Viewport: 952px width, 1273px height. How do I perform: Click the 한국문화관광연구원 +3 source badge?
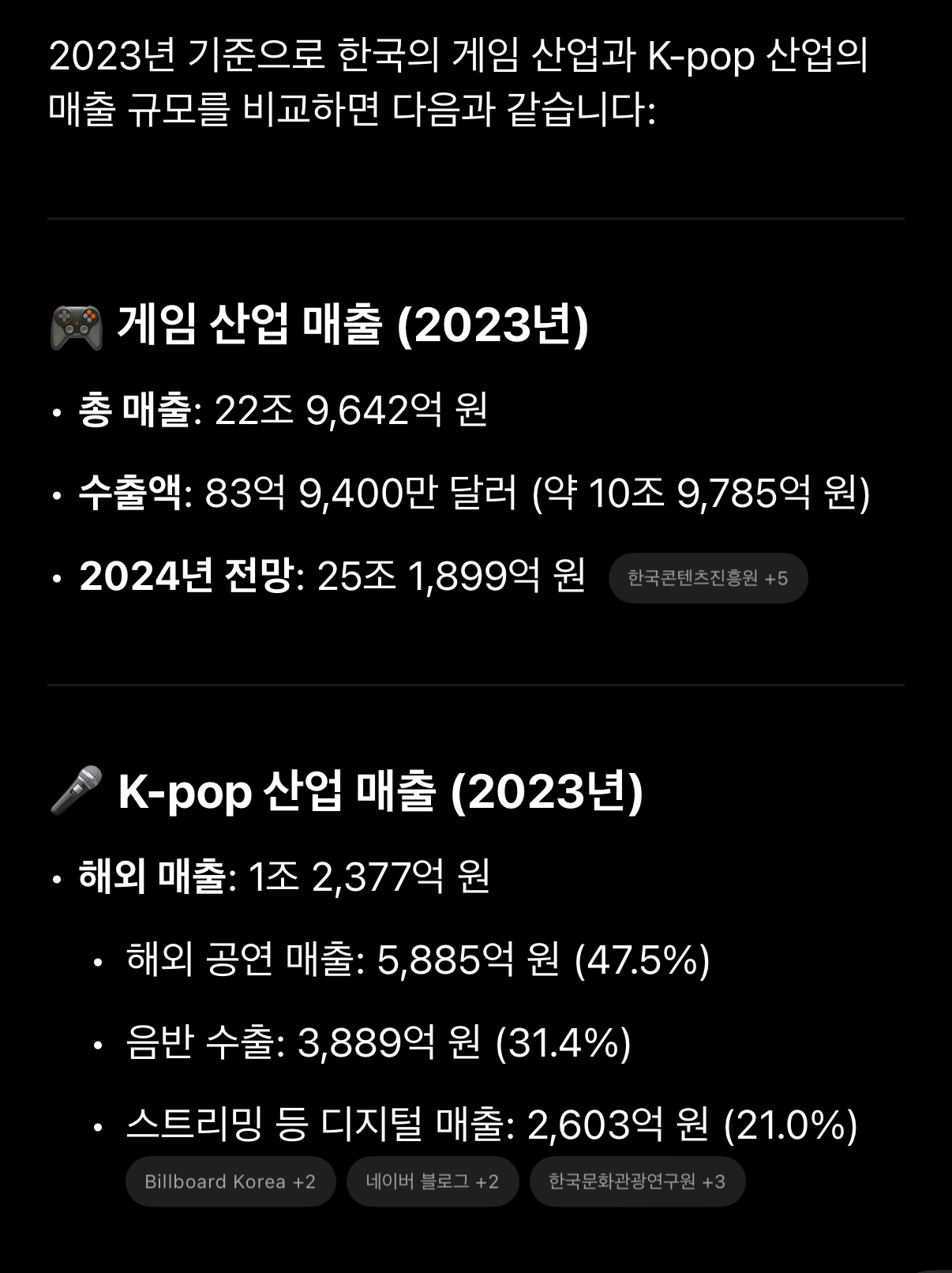pyautogui.click(x=639, y=1181)
